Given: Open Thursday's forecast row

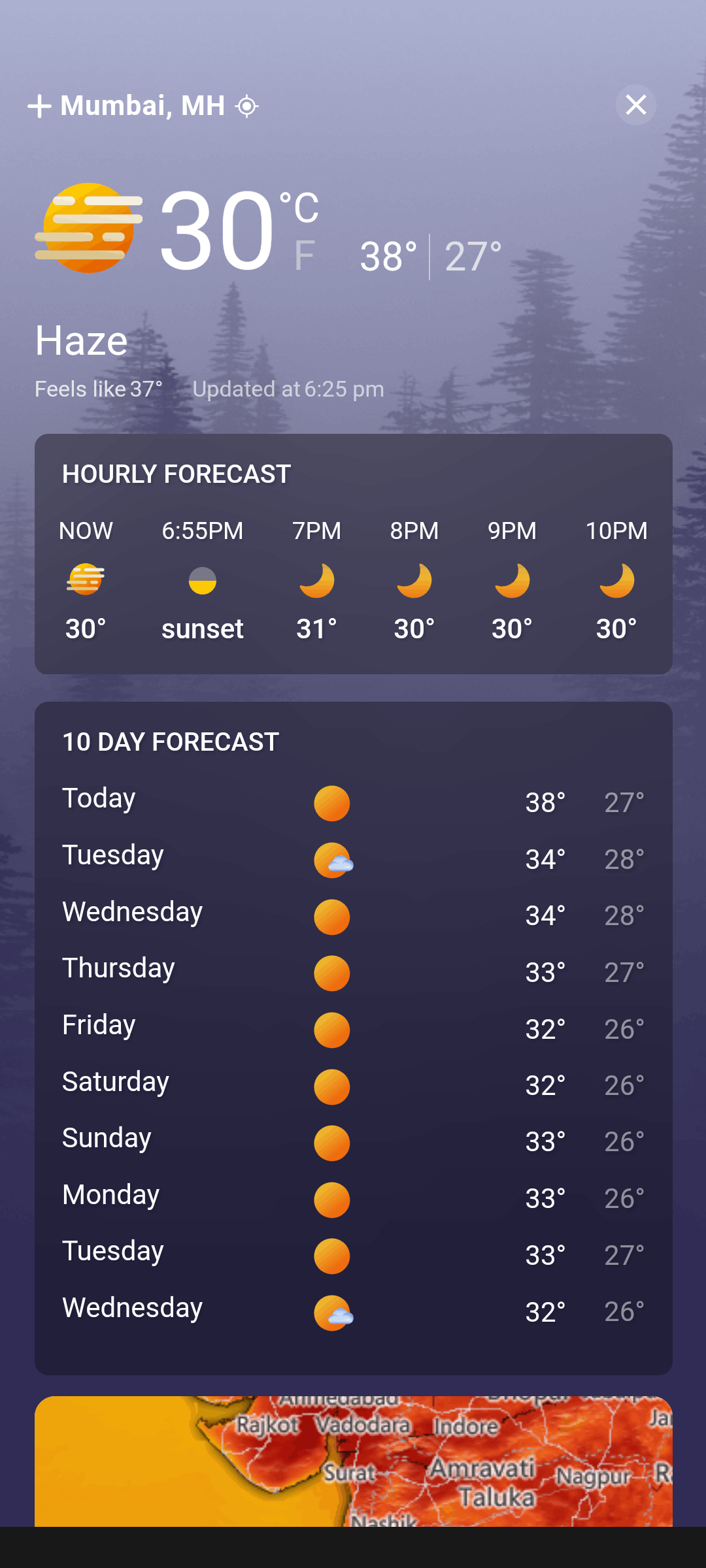Looking at the screenshot, I should point(354,972).
